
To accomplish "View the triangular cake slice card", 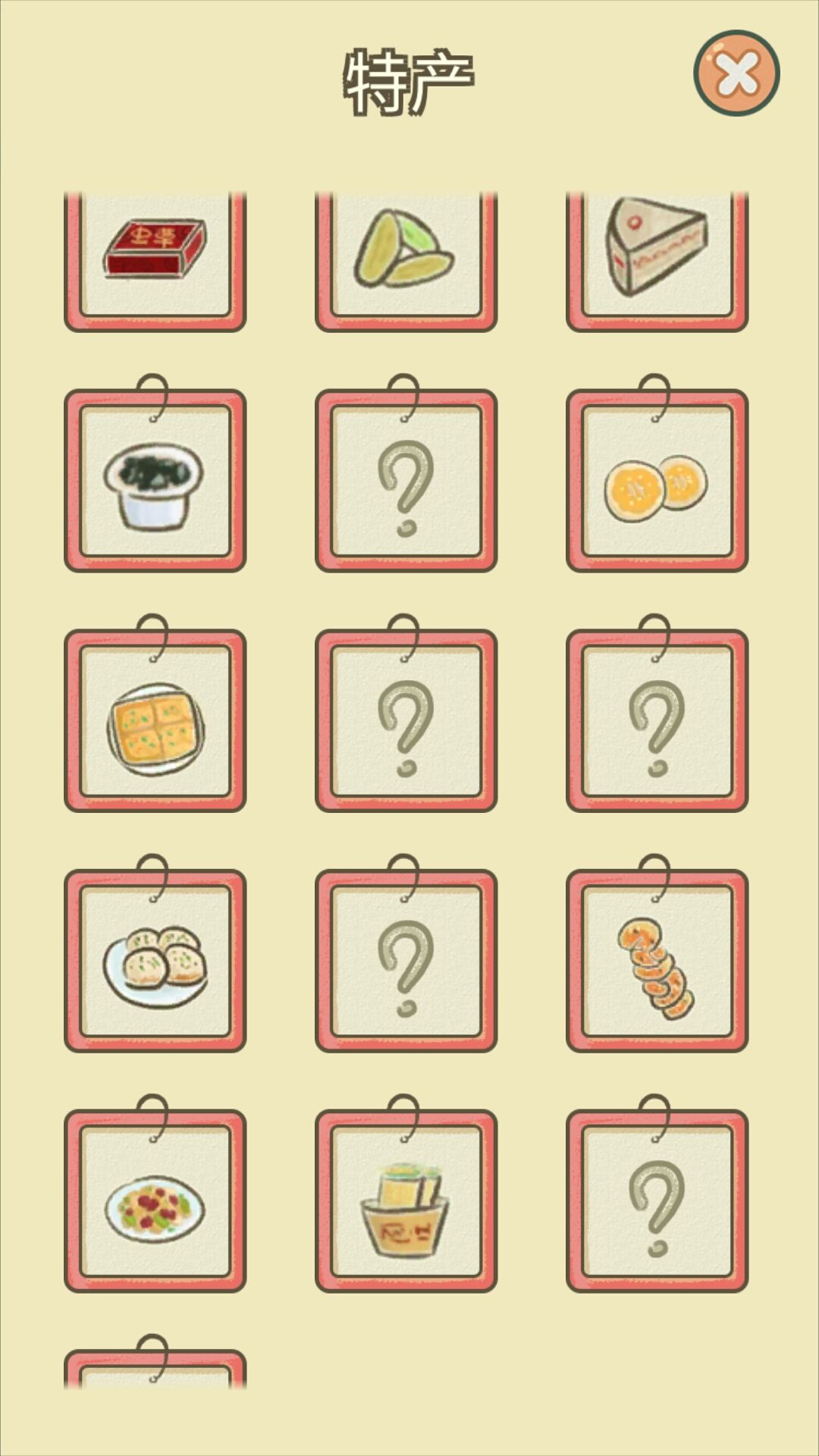I will click(x=657, y=262).
